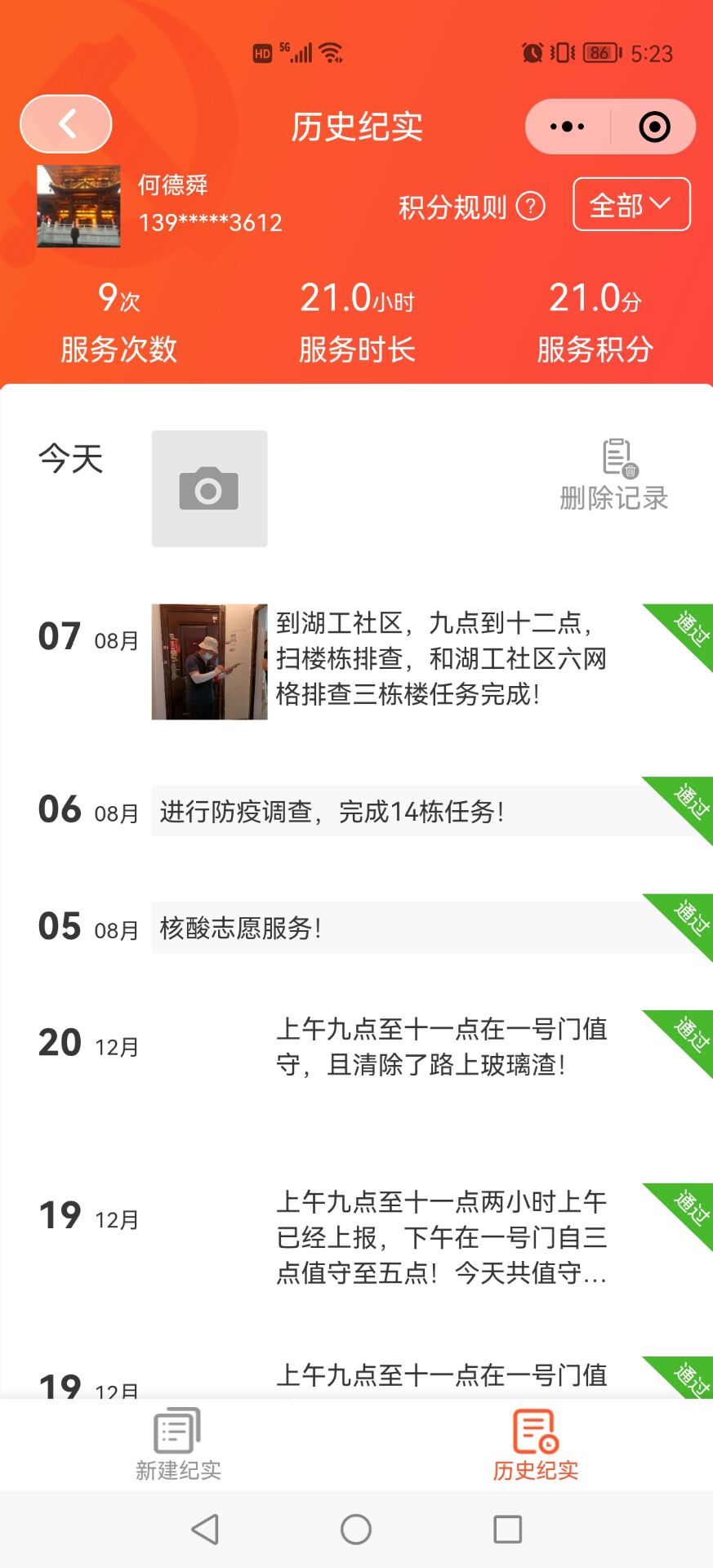The width and height of the screenshot is (713, 1568).
Task: Open the mini program three-dot menu
Action: pos(568,127)
